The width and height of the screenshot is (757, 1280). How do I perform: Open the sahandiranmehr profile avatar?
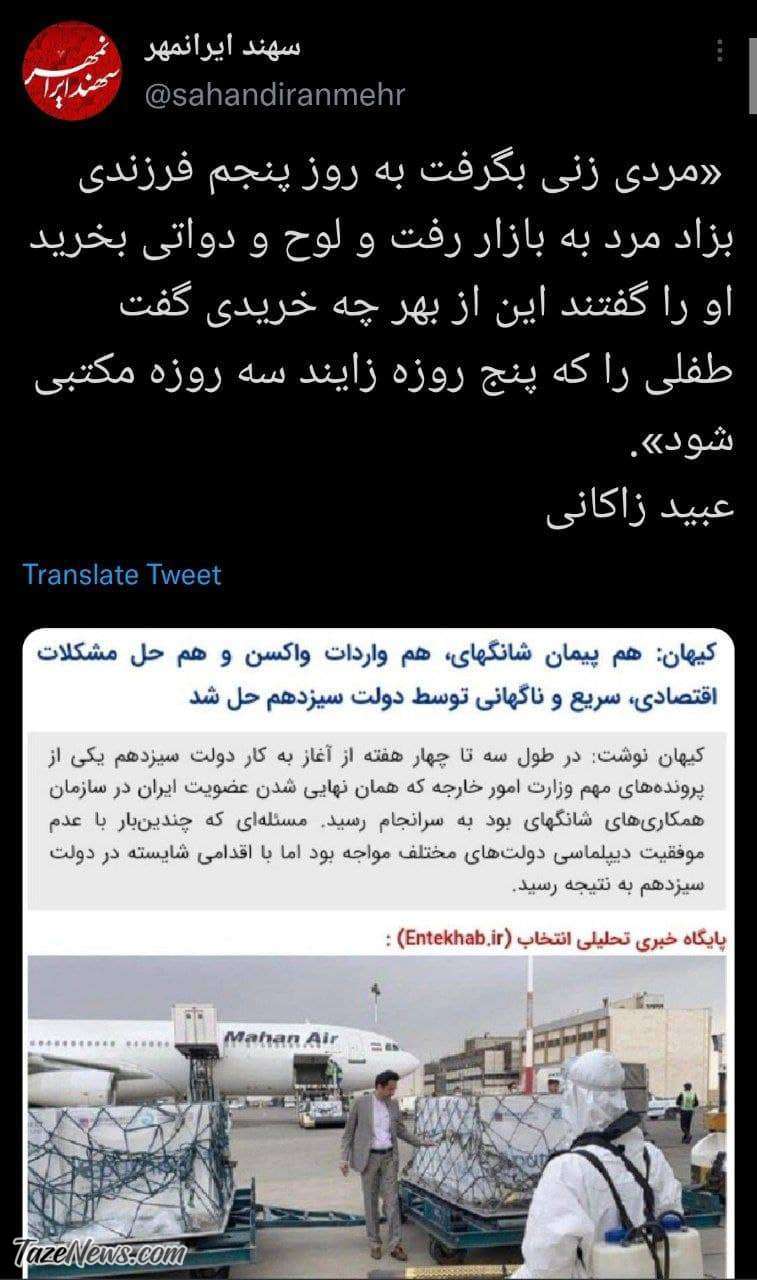(x=72, y=71)
